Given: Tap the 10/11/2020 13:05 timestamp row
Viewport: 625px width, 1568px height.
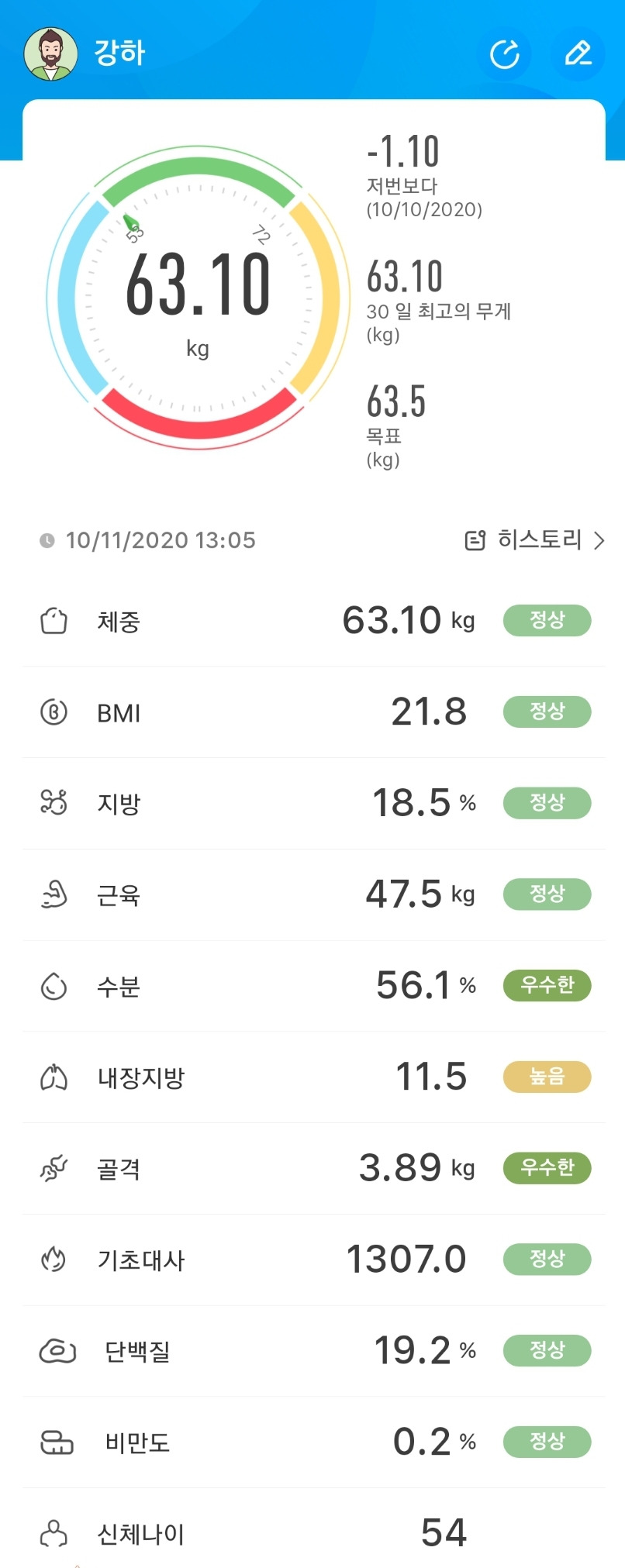Looking at the screenshot, I should 159,539.
